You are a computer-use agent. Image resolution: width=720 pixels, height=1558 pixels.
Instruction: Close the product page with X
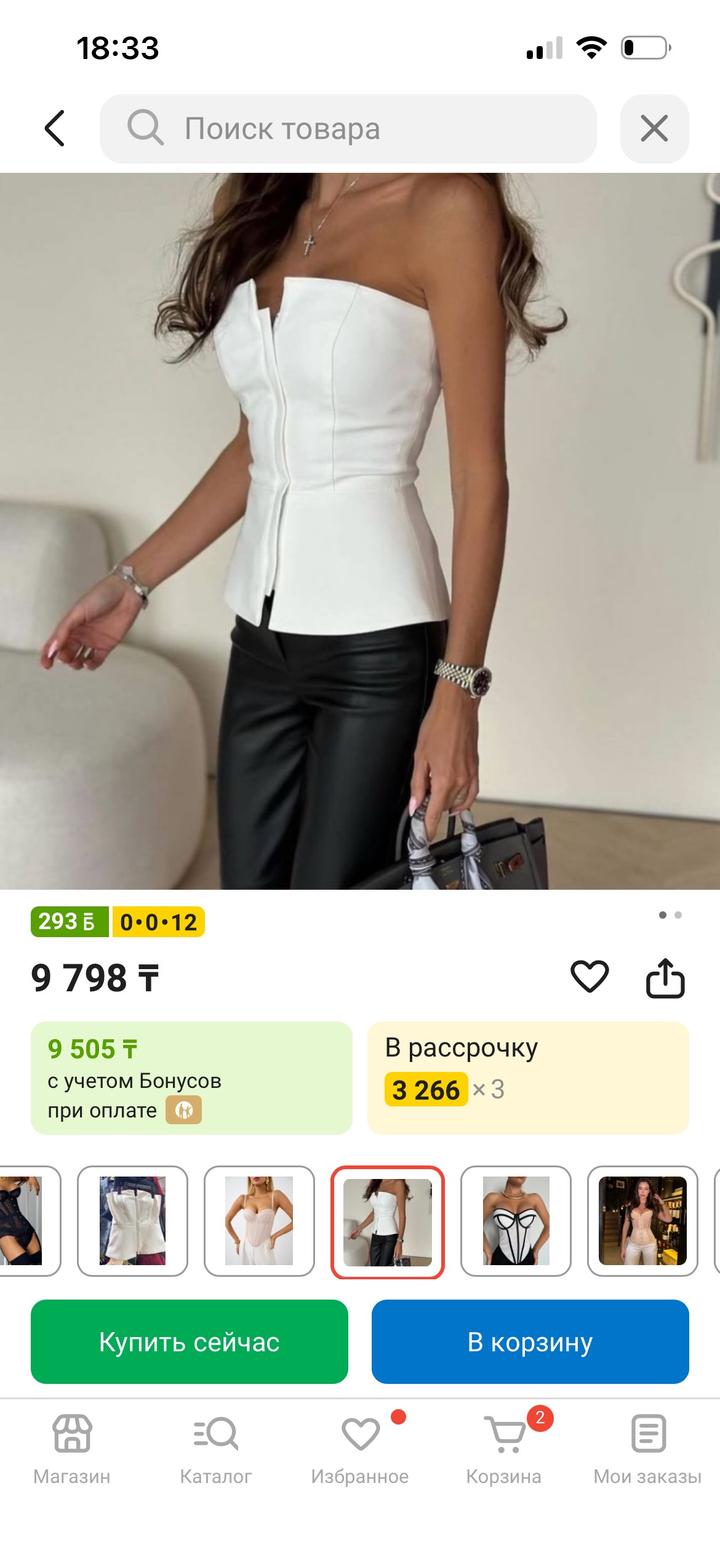coord(654,129)
